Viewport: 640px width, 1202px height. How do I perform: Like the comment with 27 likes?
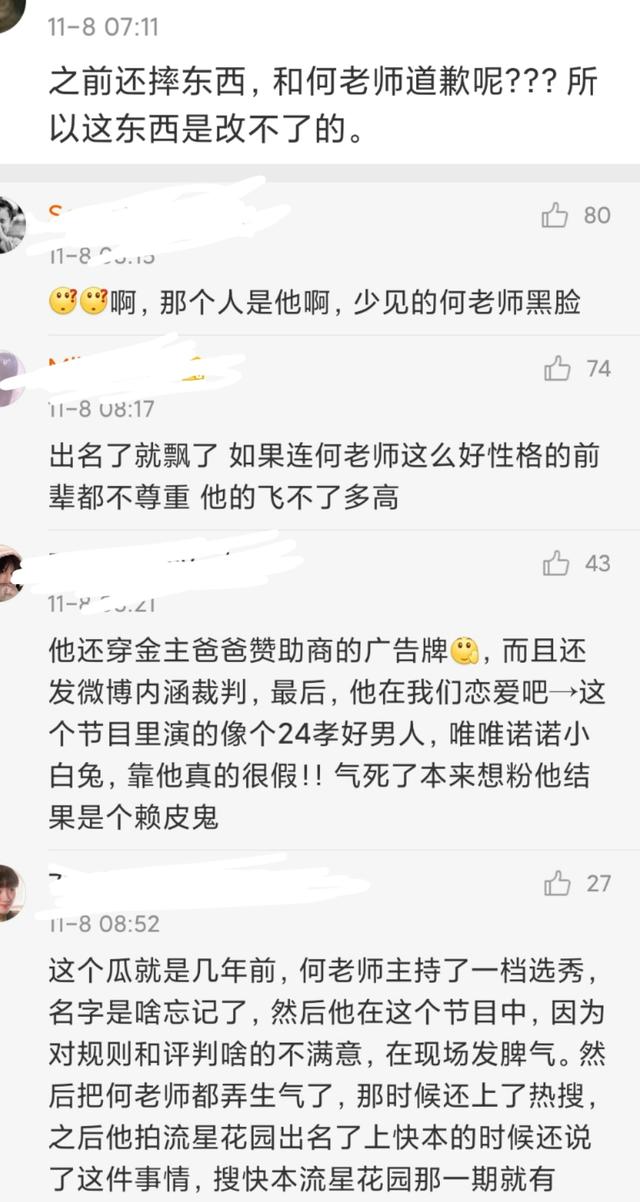point(557,883)
